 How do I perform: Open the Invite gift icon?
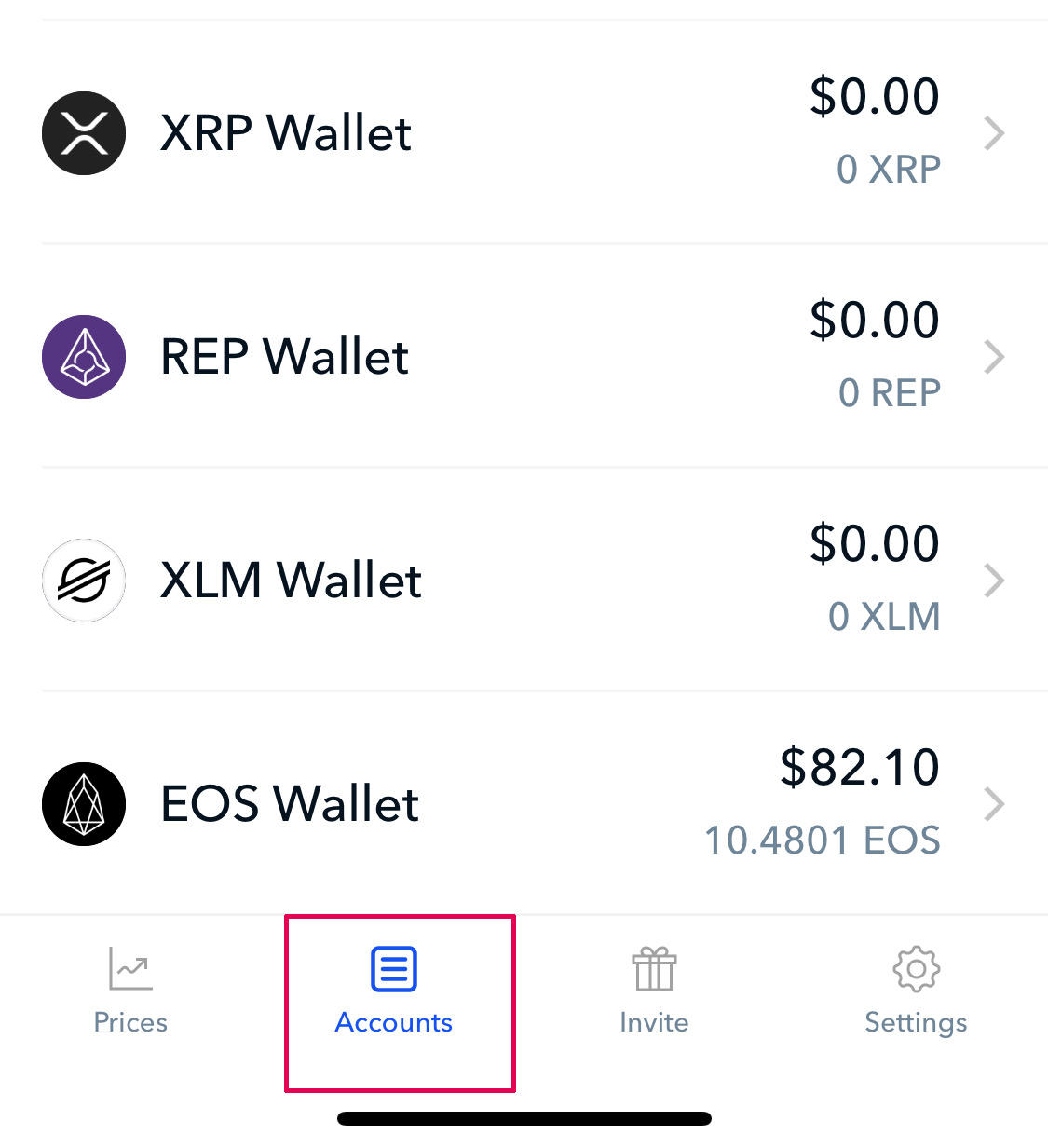point(653,969)
